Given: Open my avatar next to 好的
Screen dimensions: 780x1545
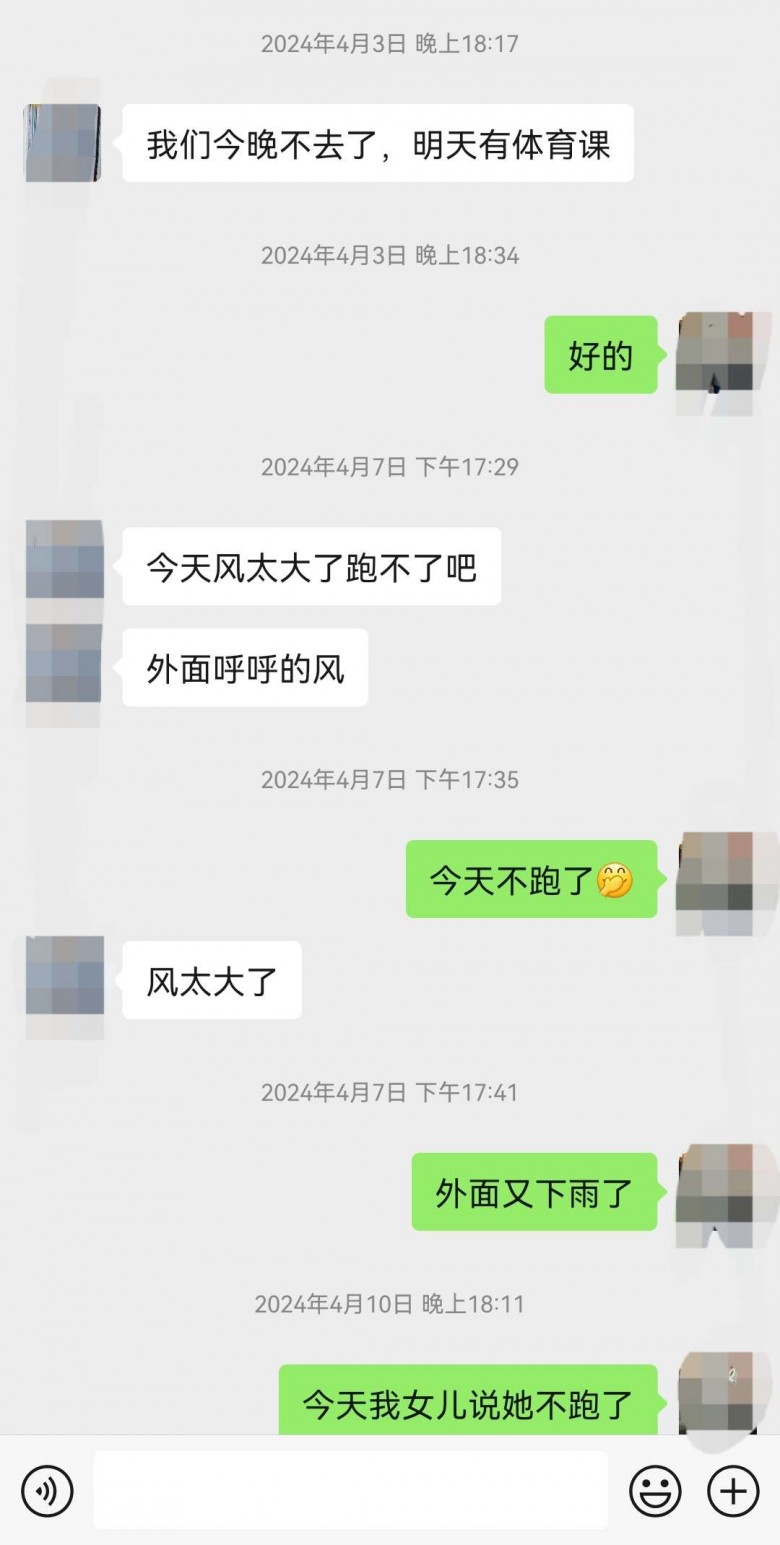Looking at the screenshot, I should coord(716,355).
